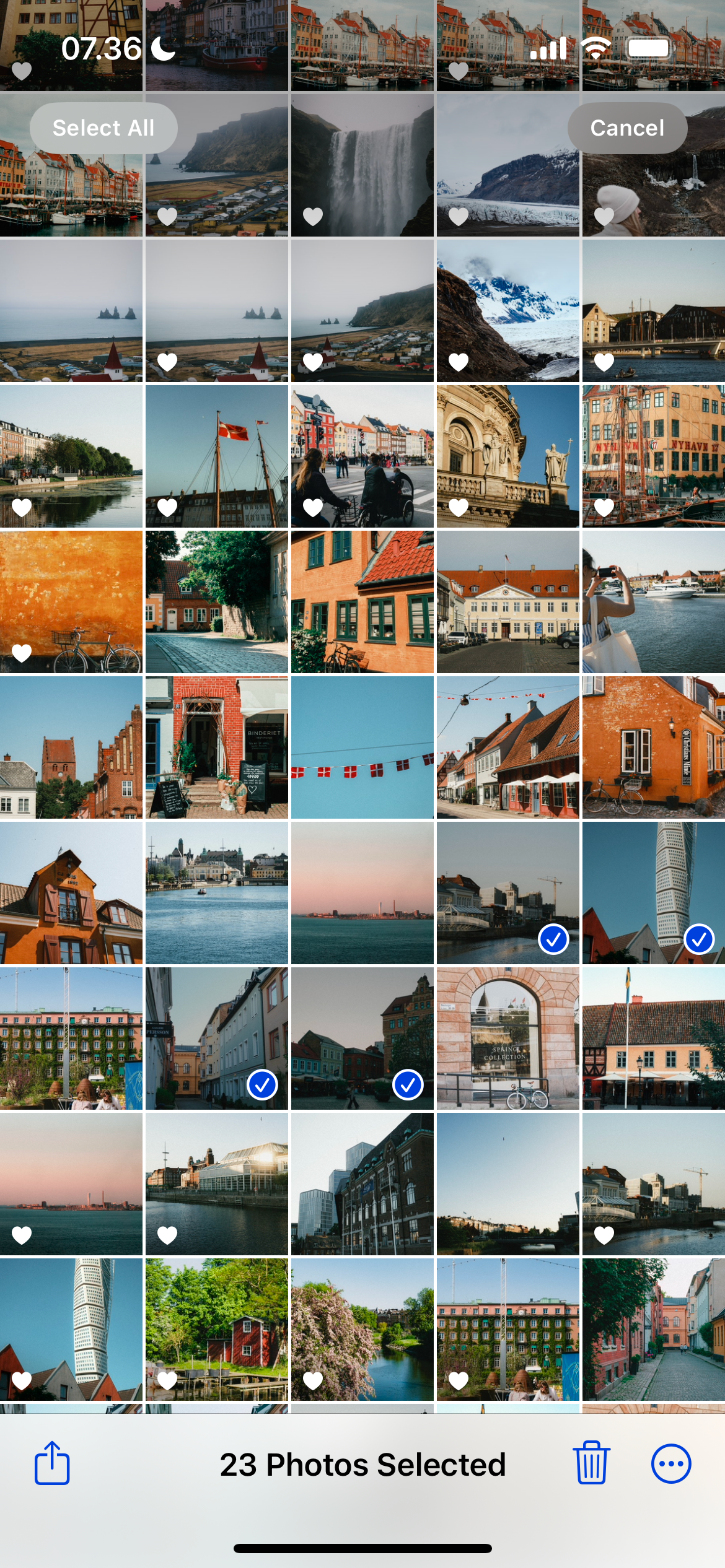
Task: Cancel the photo selection mode
Action: tap(628, 128)
